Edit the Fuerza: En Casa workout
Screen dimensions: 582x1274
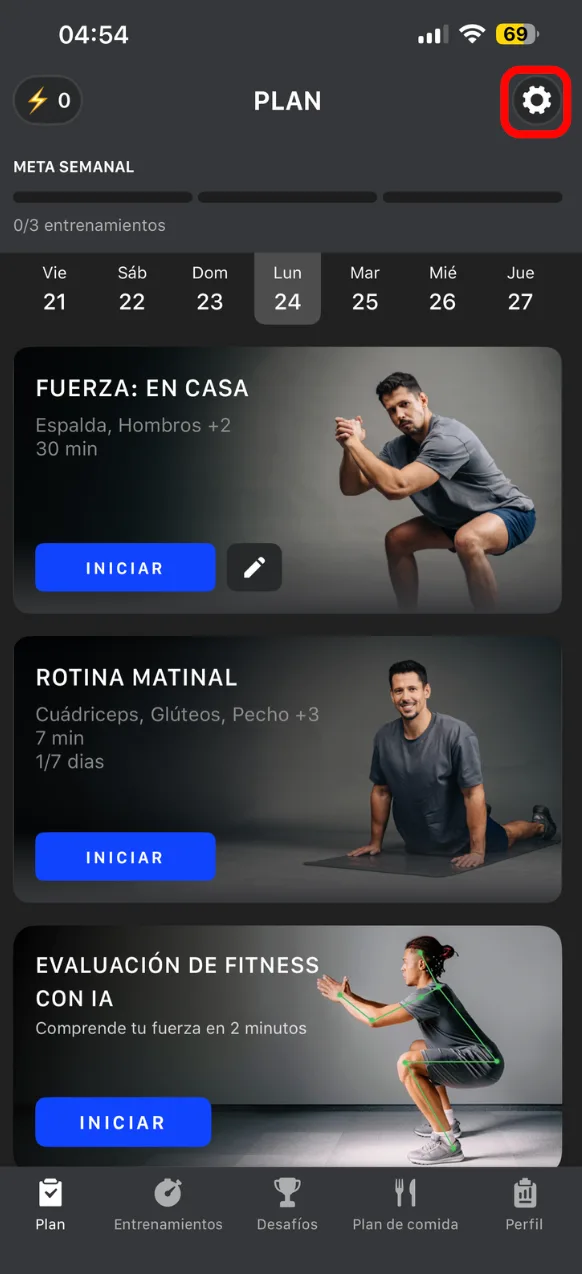click(x=254, y=568)
